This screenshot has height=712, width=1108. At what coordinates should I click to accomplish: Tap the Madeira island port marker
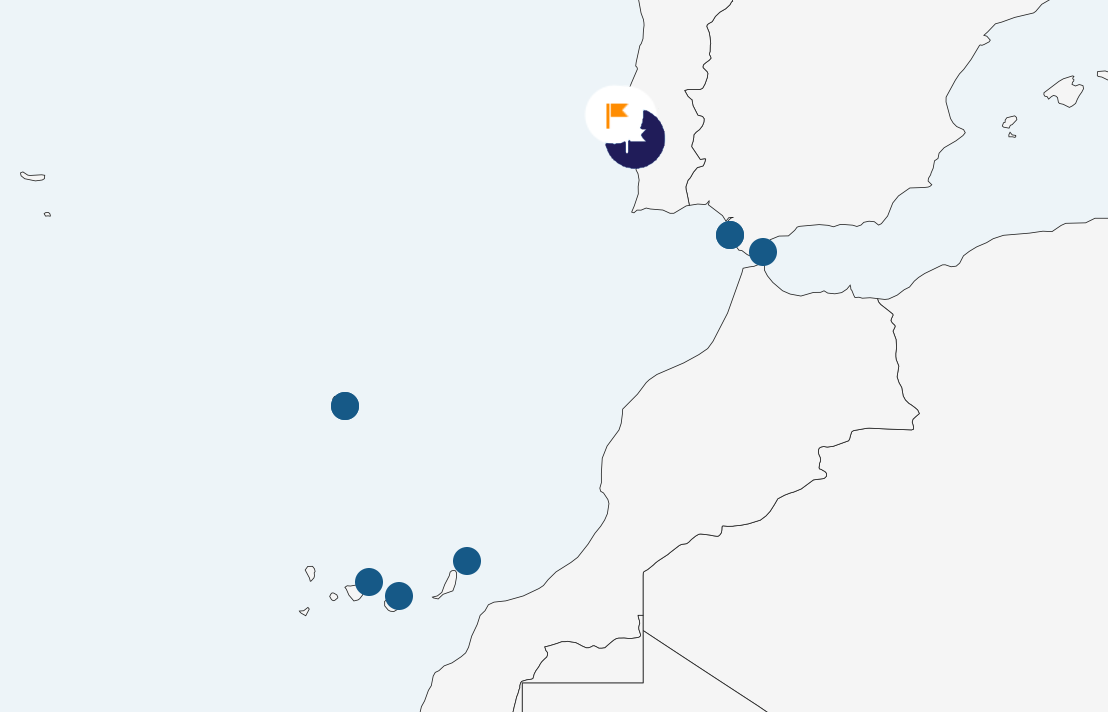point(345,406)
